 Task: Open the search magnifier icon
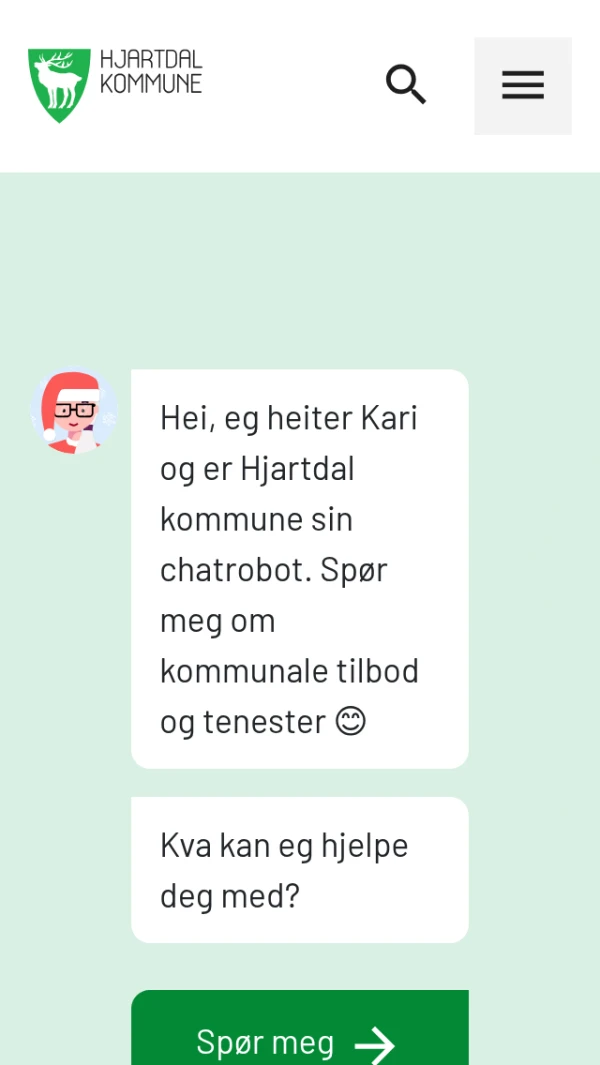[406, 85]
